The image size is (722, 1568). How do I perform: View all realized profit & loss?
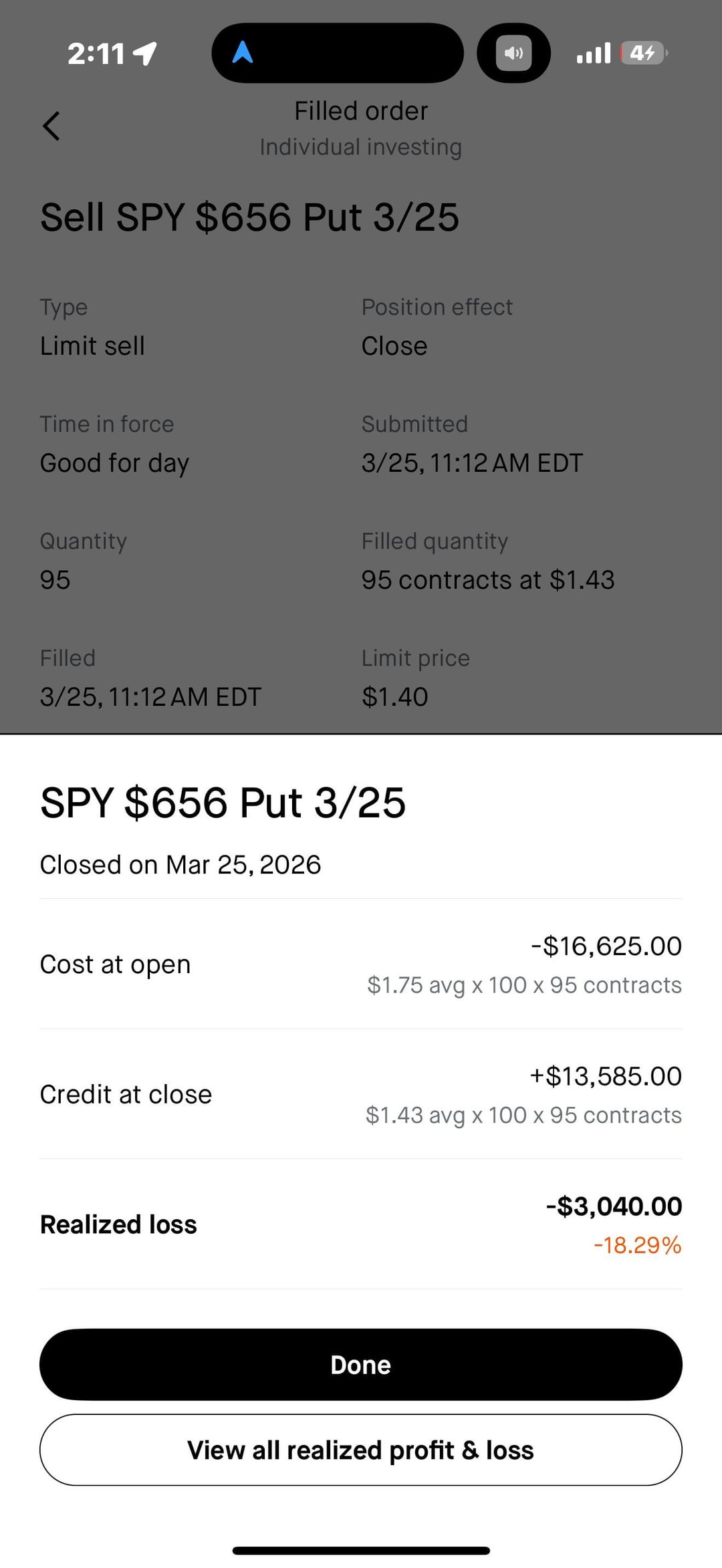pyautogui.click(x=361, y=1450)
